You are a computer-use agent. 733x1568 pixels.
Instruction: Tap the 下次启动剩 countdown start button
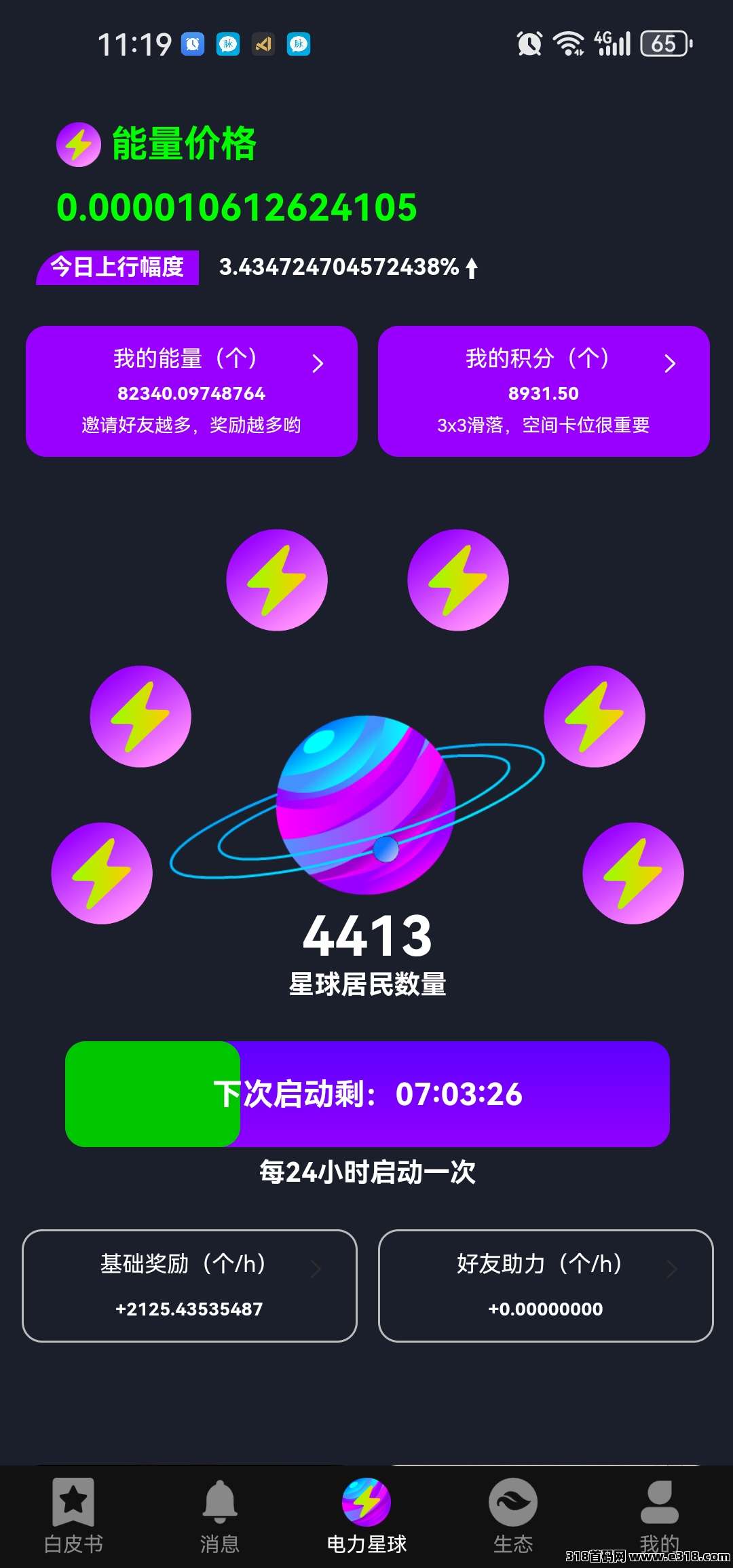367,1094
